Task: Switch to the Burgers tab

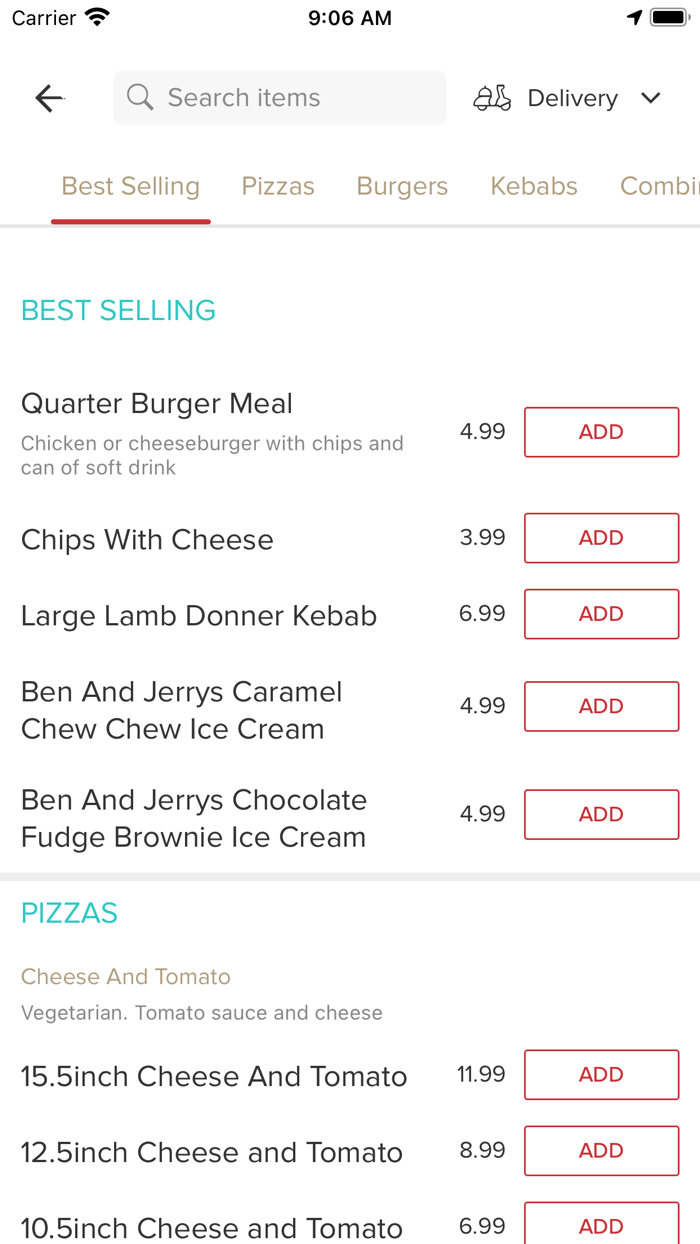Action: (402, 186)
